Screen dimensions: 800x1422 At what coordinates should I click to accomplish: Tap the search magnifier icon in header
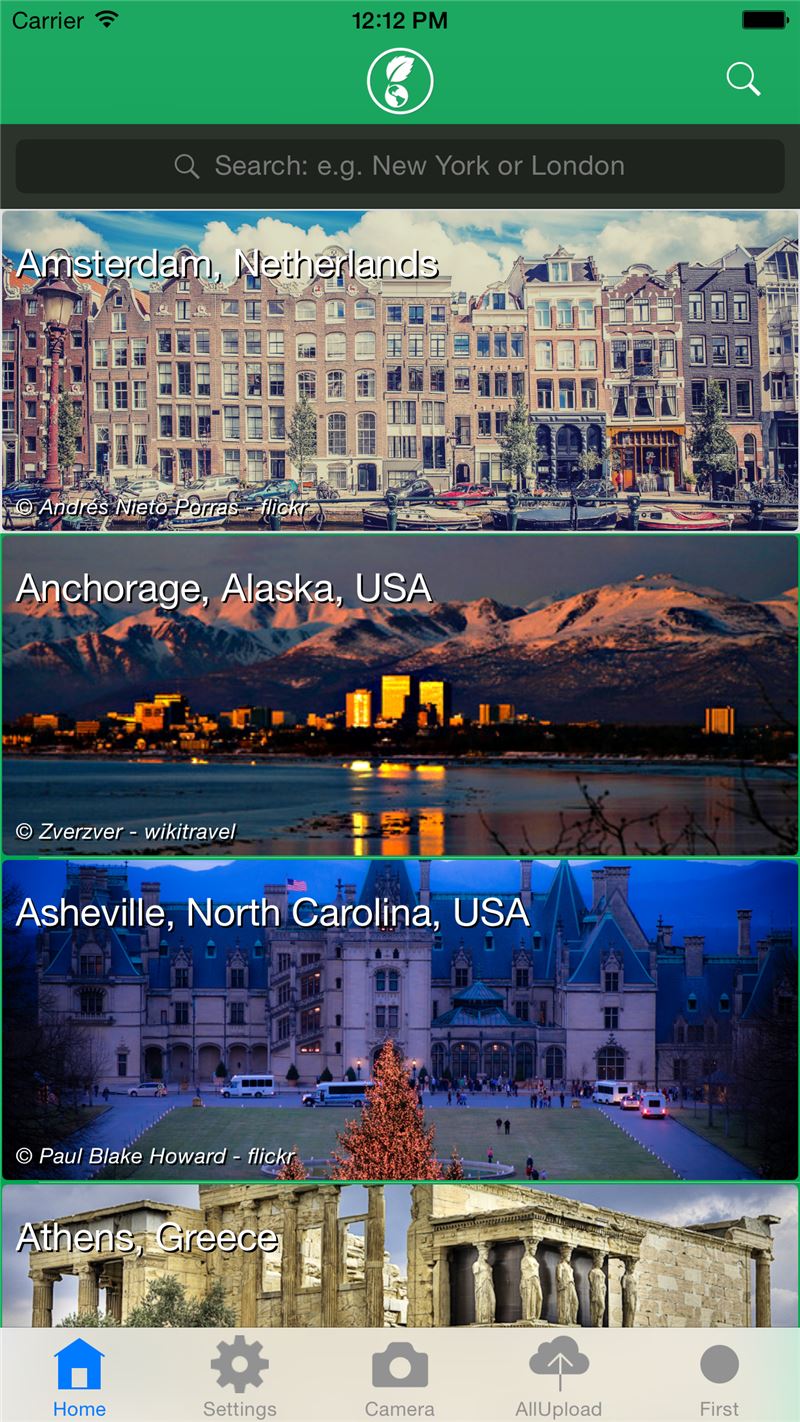coord(743,79)
